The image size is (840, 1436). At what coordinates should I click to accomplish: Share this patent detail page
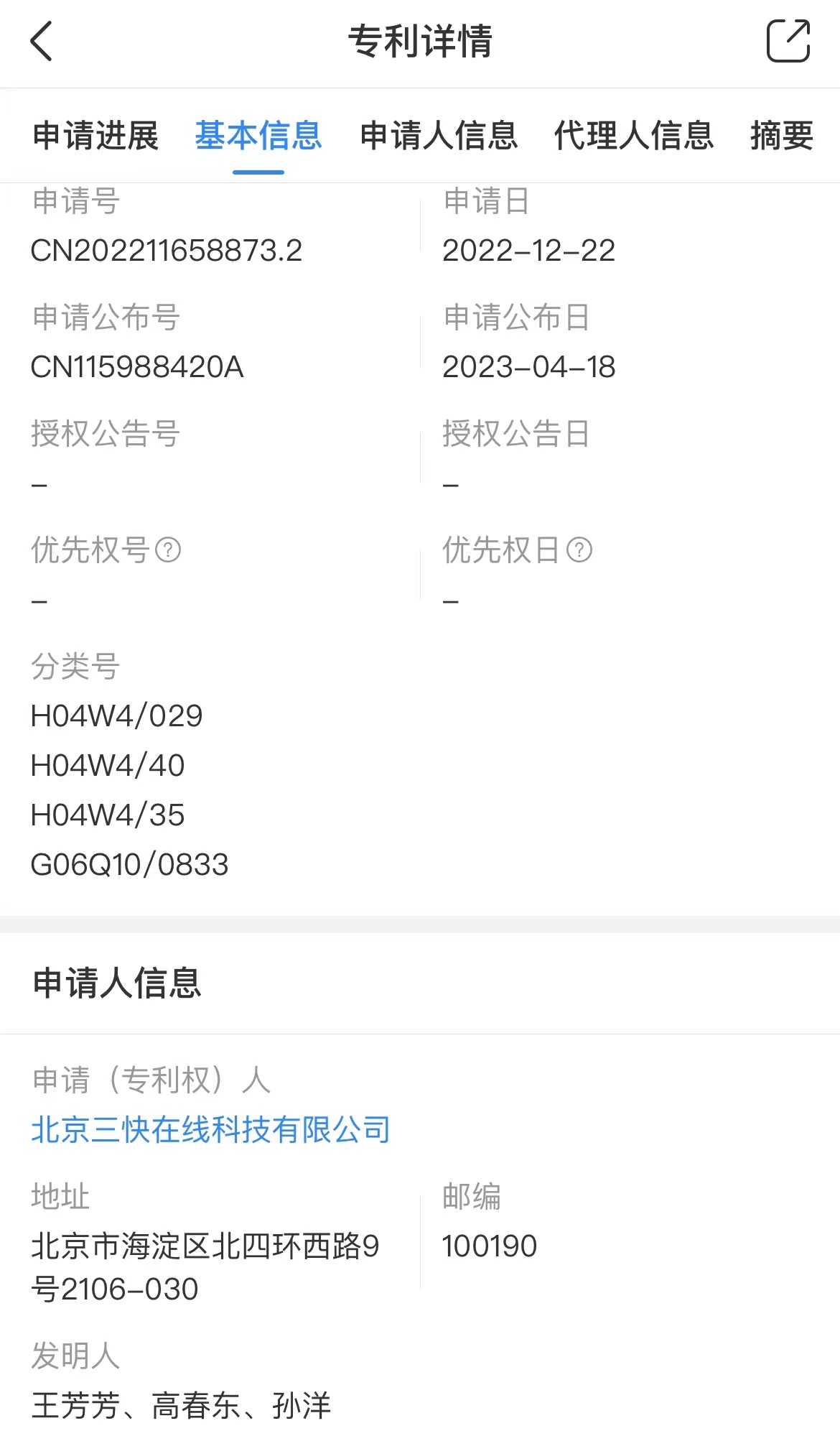coord(788,41)
